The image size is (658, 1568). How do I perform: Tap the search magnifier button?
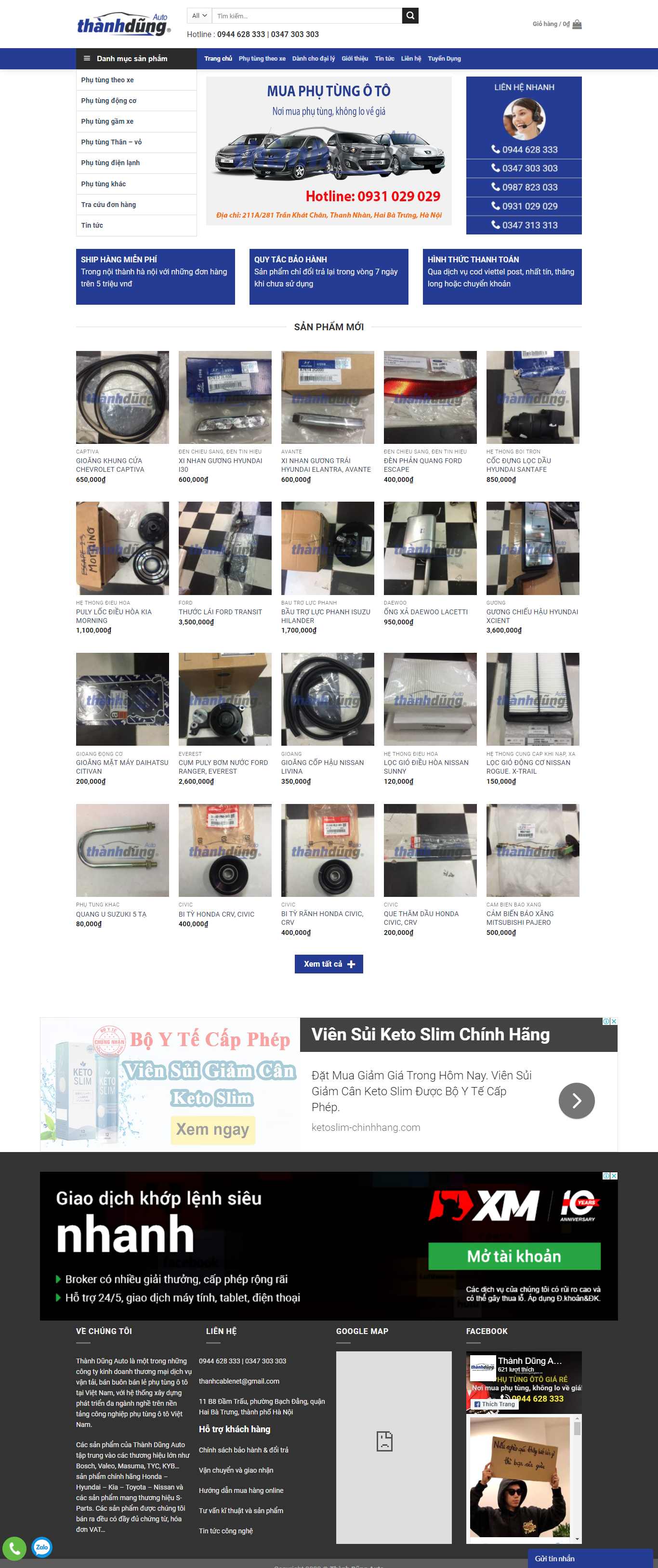pyautogui.click(x=410, y=16)
